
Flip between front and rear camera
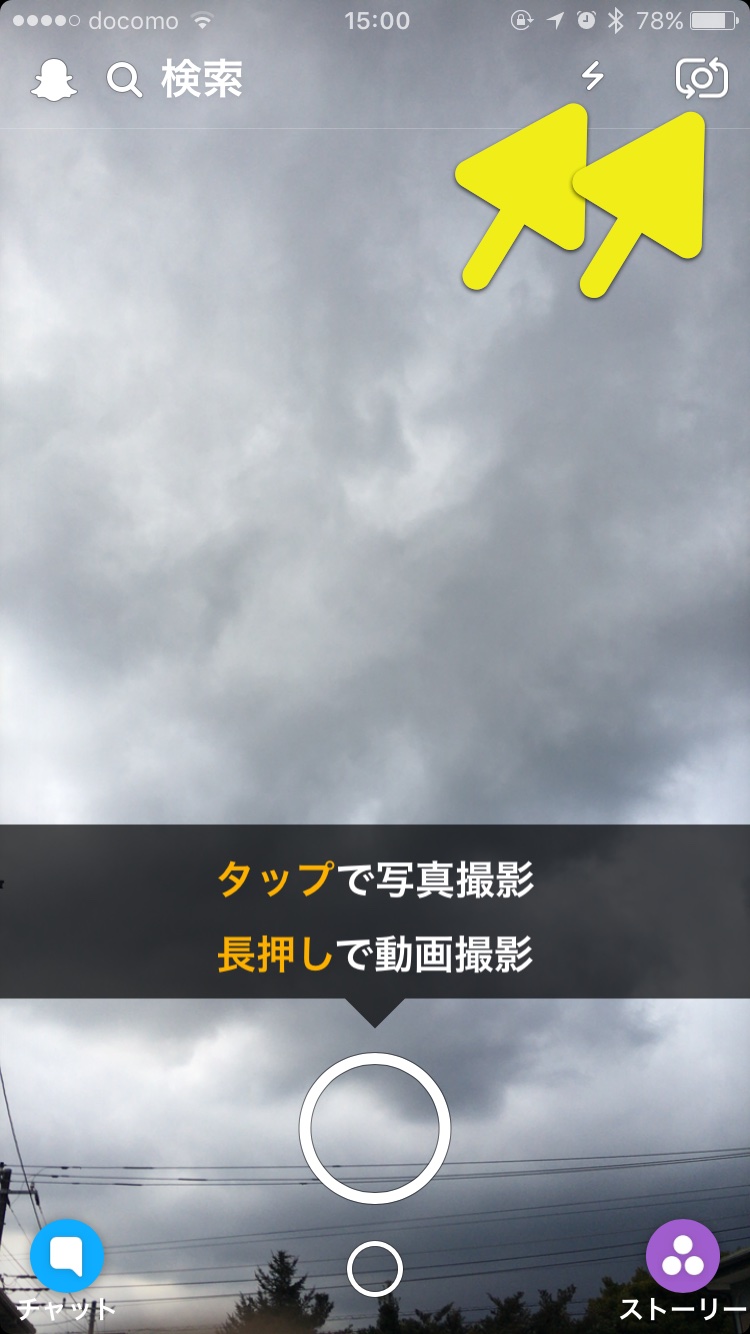click(x=701, y=78)
